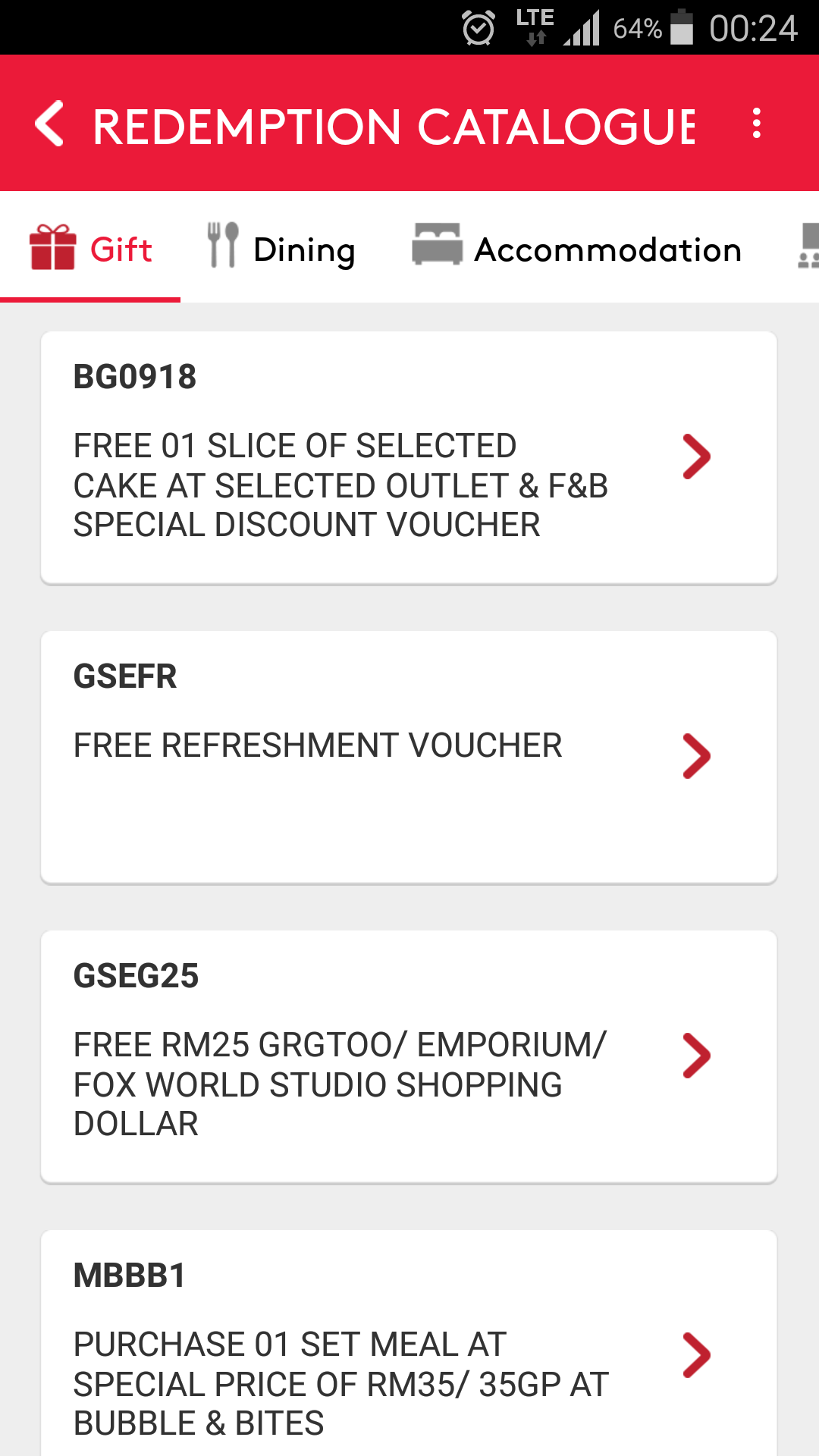Image resolution: width=819 pixels, height=1456 pixels.
Task: Switch to the Dining tab
Action: pos(281,249)
